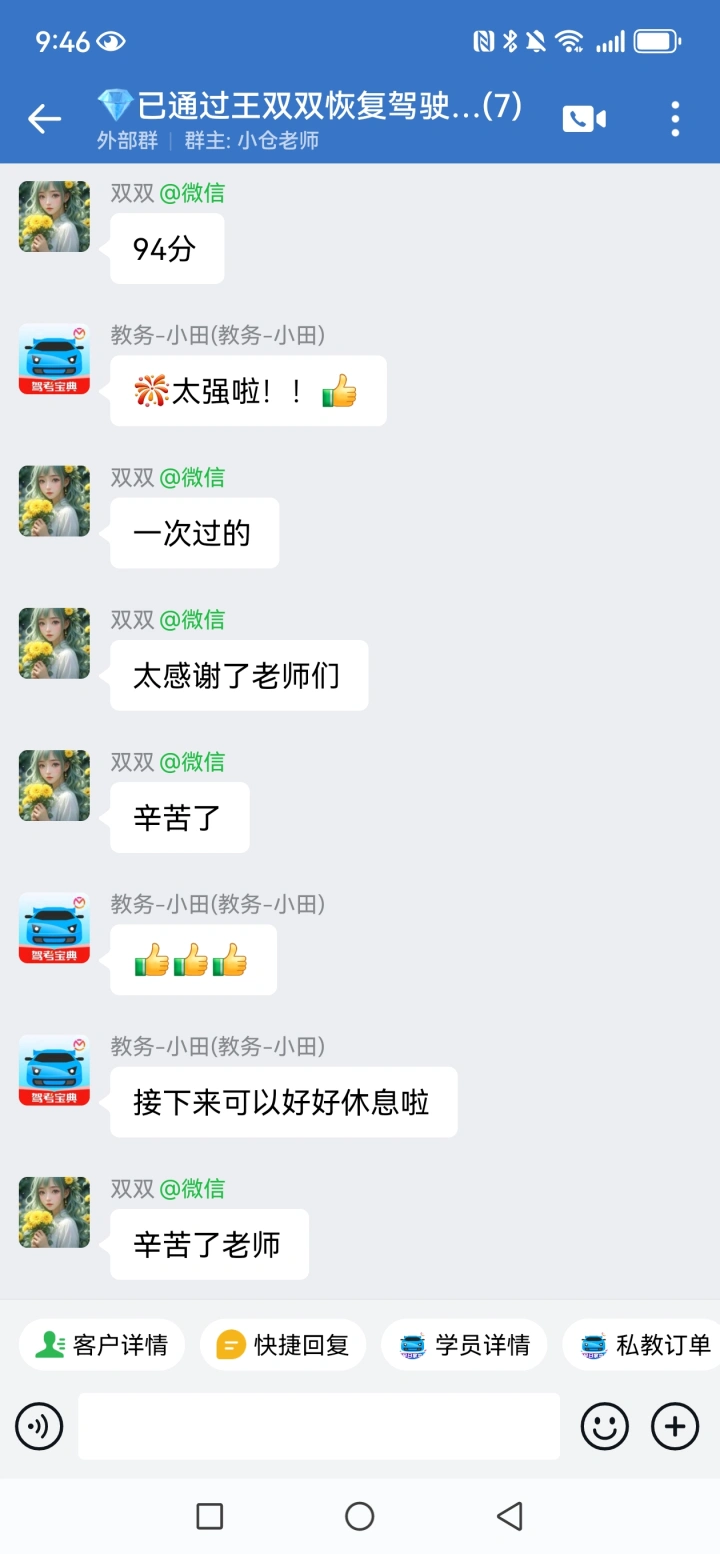720x1554 pixels.
Task: Tap 教务-小田's avatar beside 太强啦 message
Action: (54, 359)
